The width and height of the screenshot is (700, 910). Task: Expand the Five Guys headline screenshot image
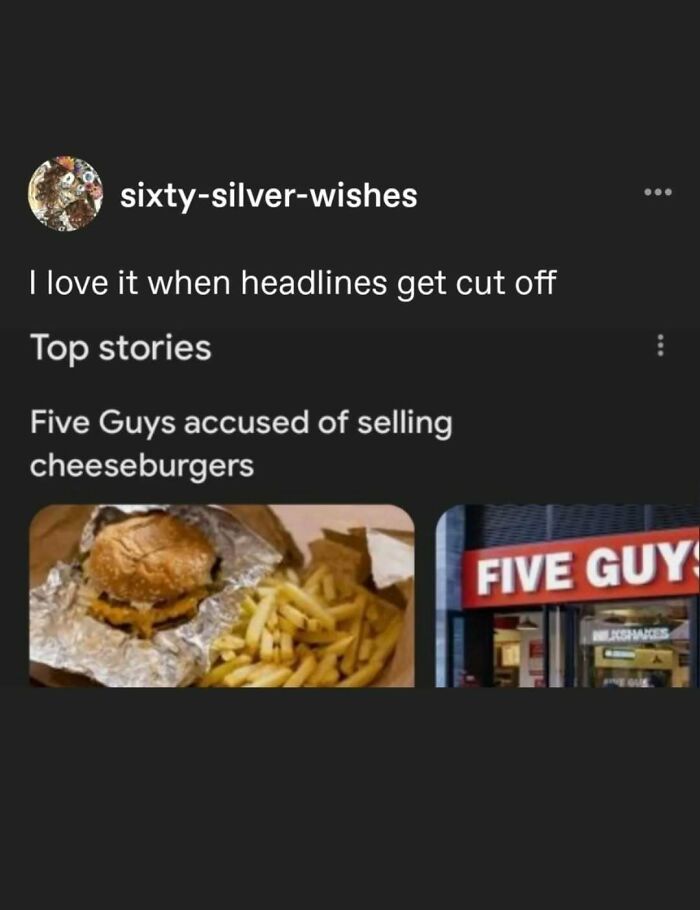point(350,510)
